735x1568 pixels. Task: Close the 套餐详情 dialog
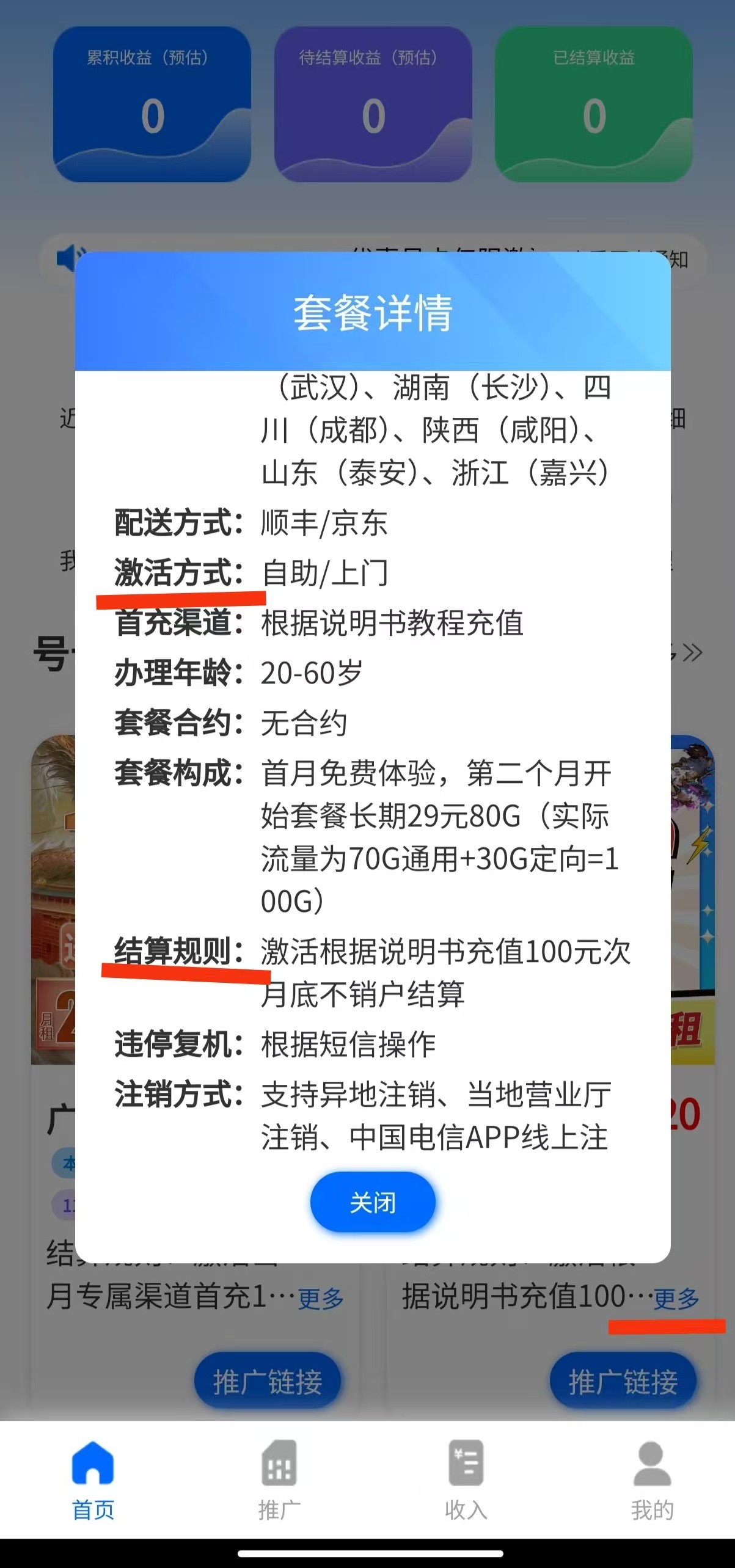(x=373, y=1202)
